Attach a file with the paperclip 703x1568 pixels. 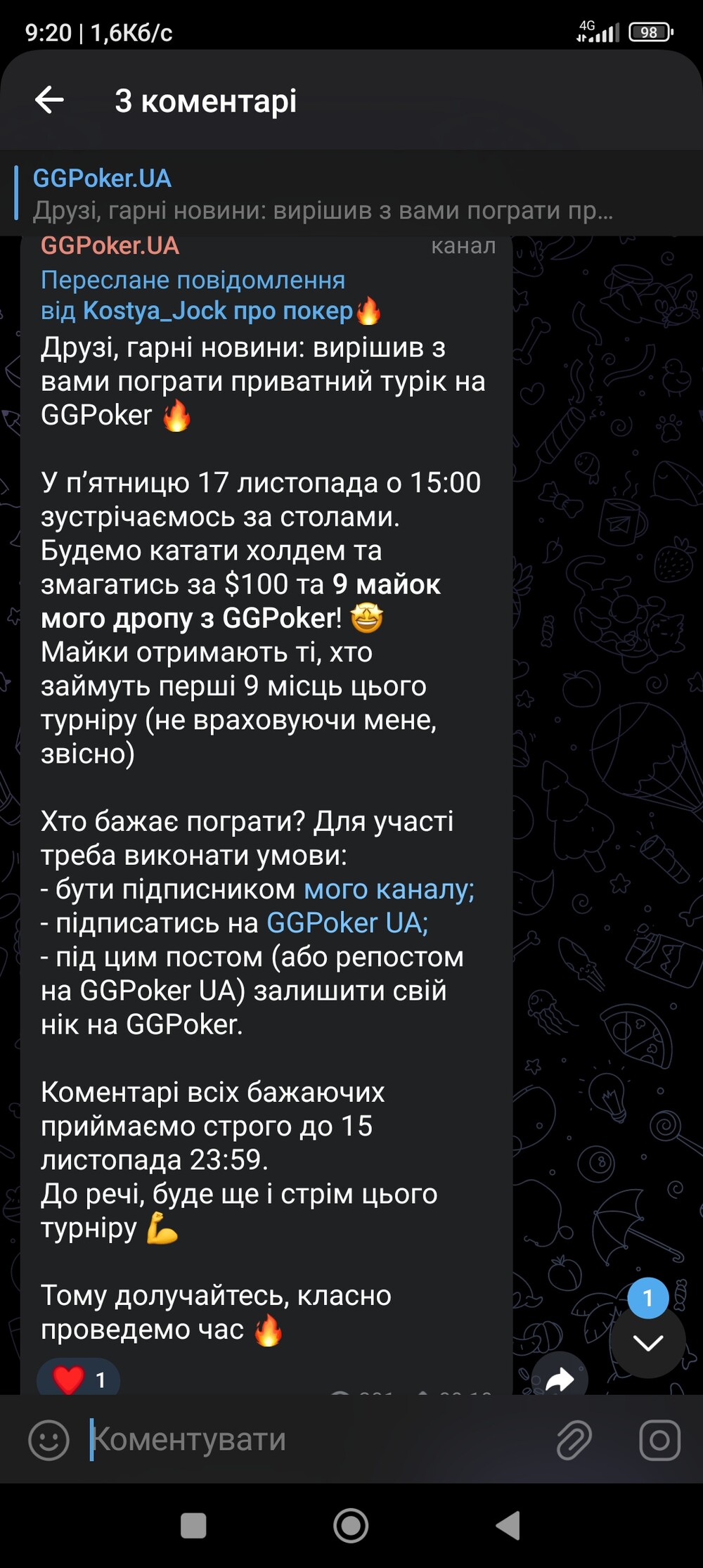574,1439
